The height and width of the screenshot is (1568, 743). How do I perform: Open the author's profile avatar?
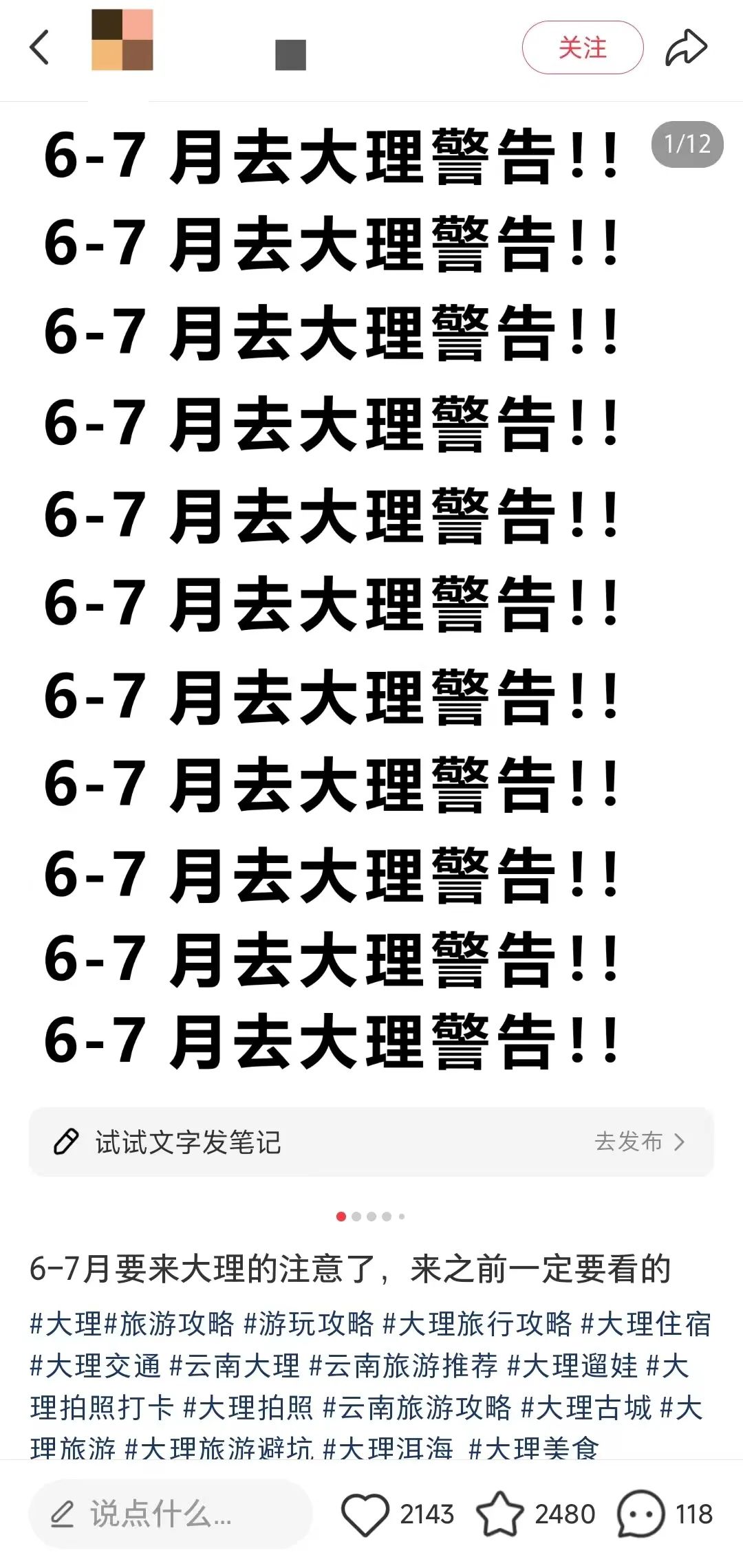[122, 40]
